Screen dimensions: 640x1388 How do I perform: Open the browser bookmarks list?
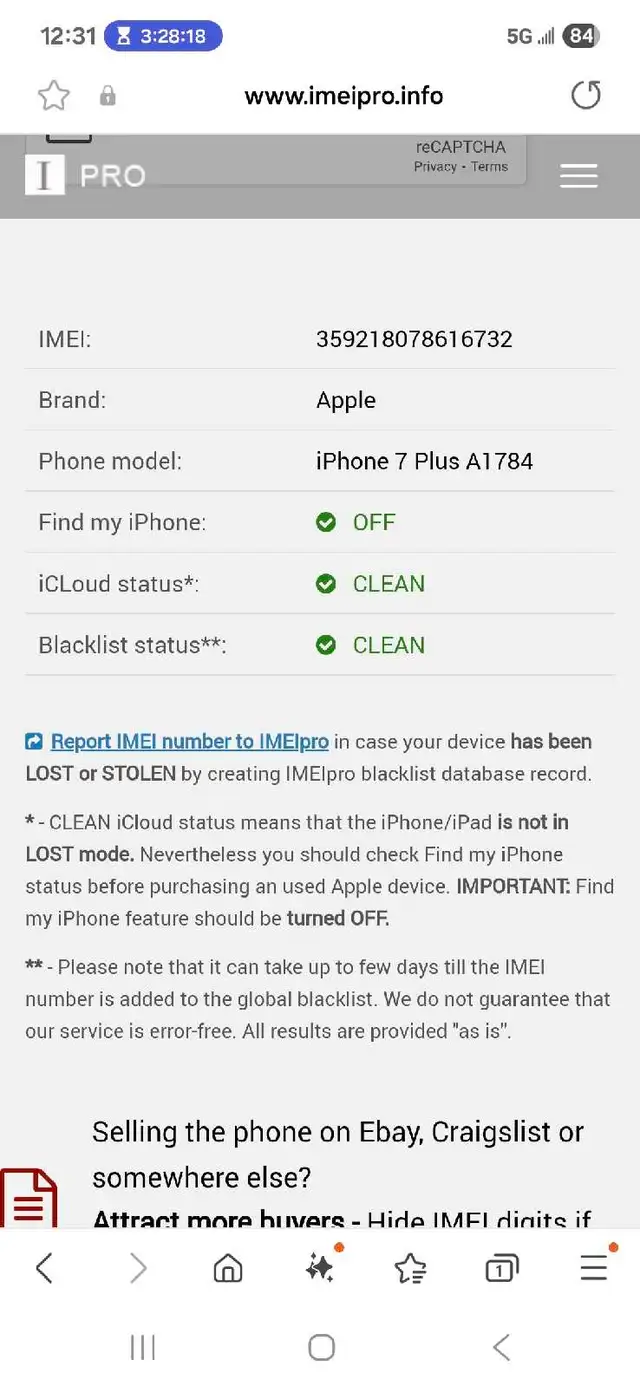click(x=410, y=1269)
